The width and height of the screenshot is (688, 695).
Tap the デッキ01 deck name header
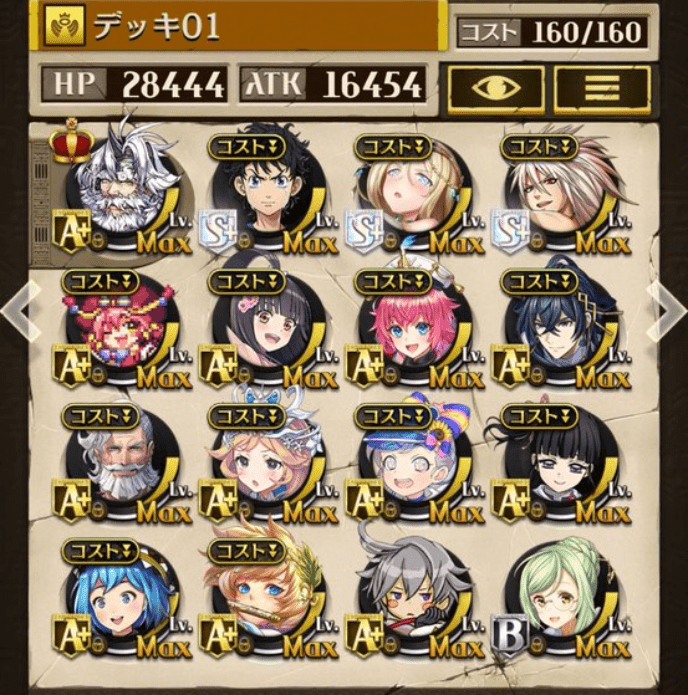coord(220,26)
